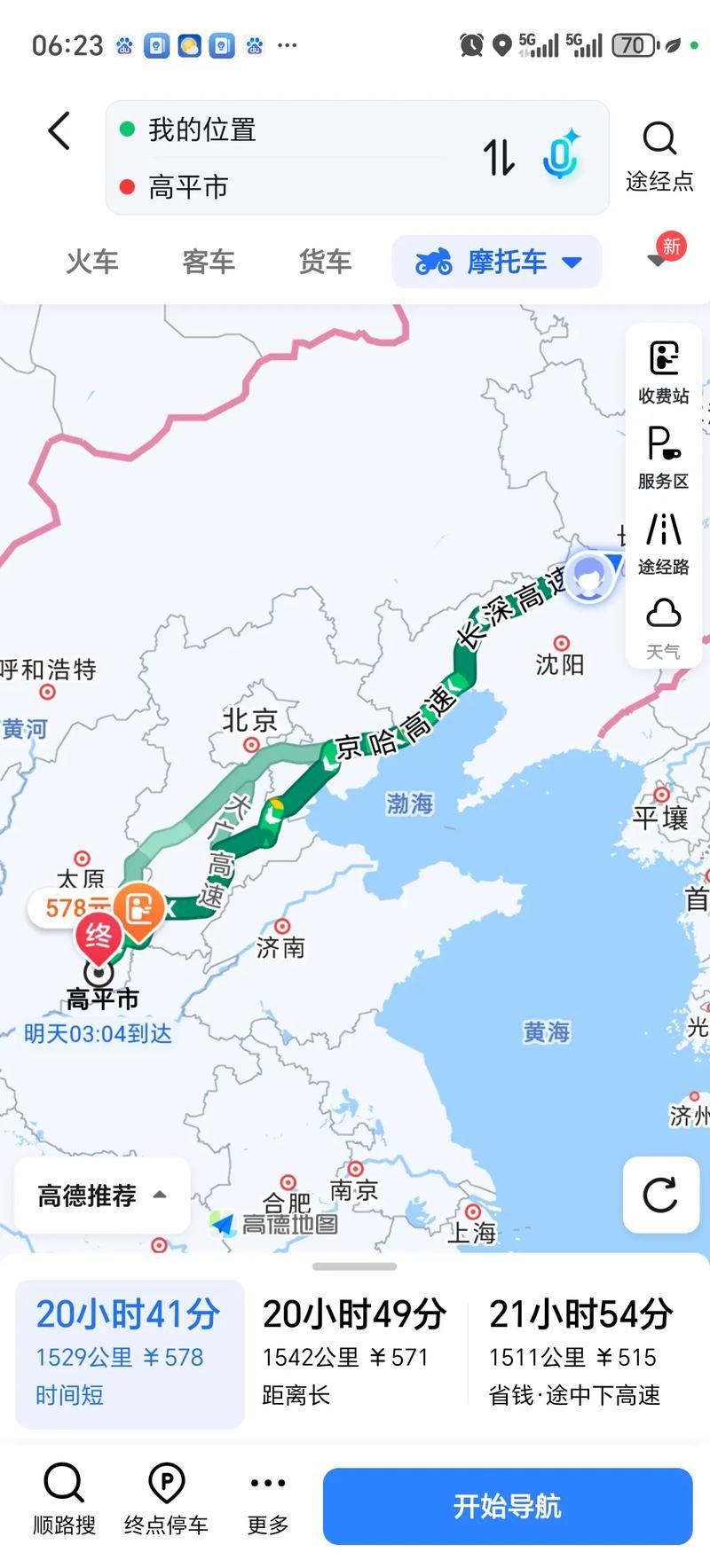Open 终点停车 parking options
This screenshot has width=710, height=1568.
[x=166, y=1499]
